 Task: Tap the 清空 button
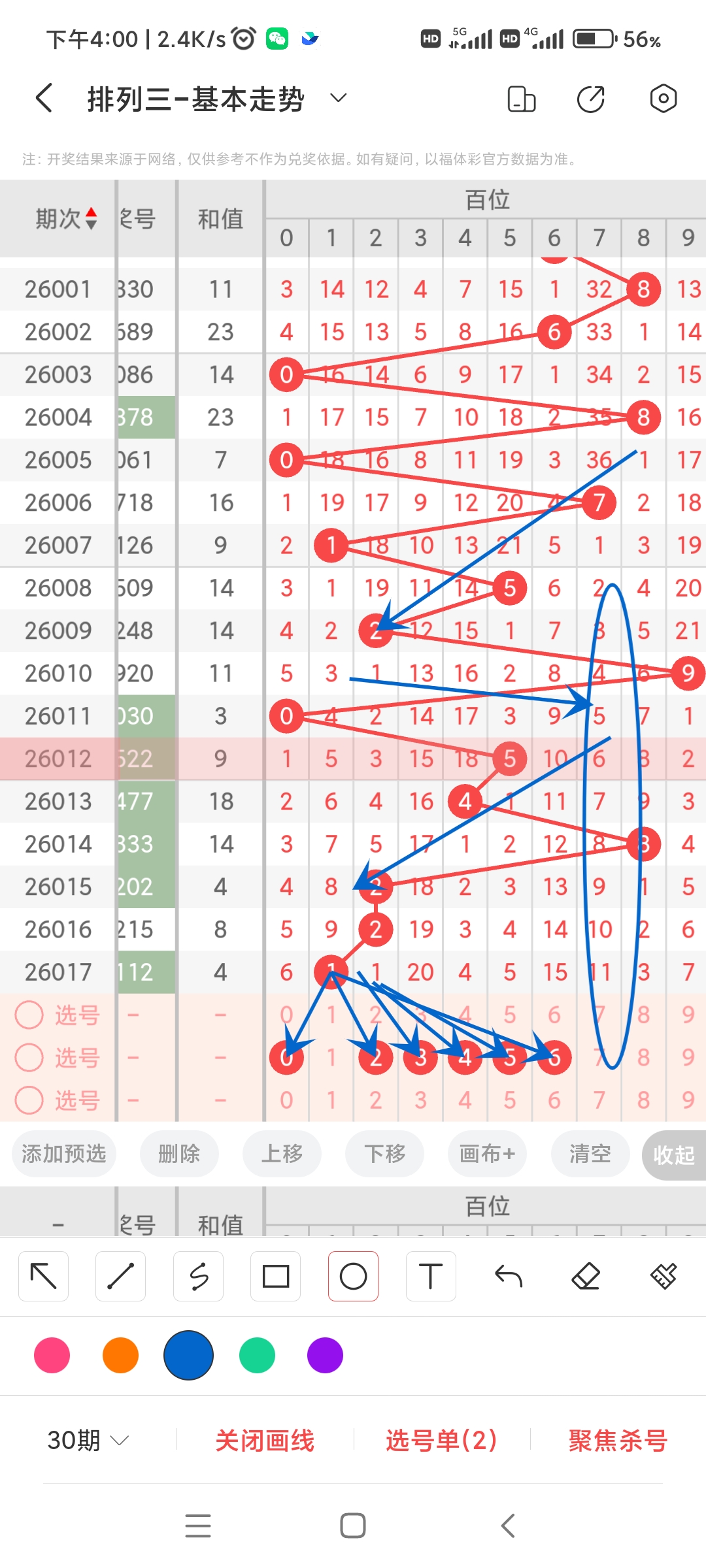pos(590,1154)
